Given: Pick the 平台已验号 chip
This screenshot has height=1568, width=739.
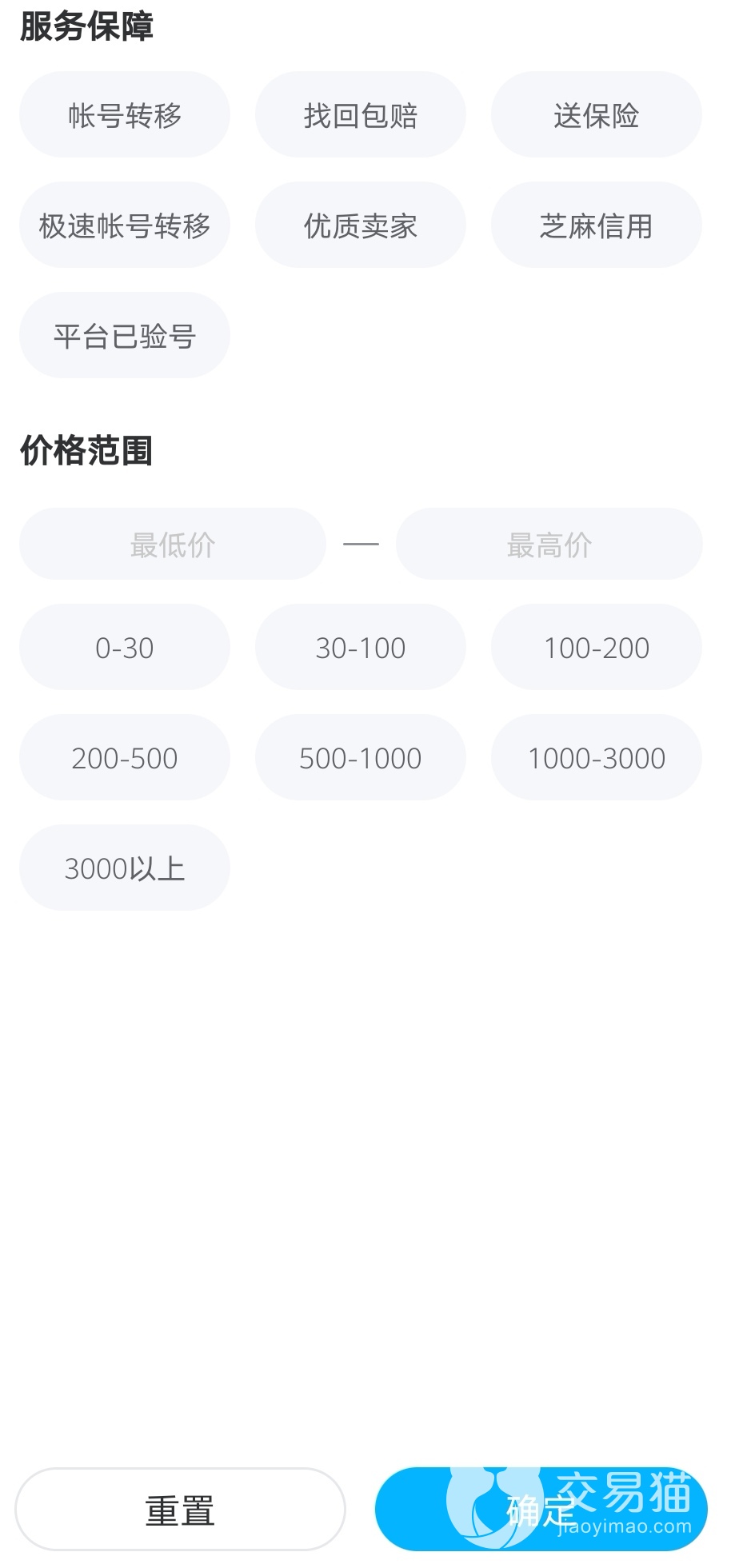Looking at the screenshot, I should click(x=125, y=336).
